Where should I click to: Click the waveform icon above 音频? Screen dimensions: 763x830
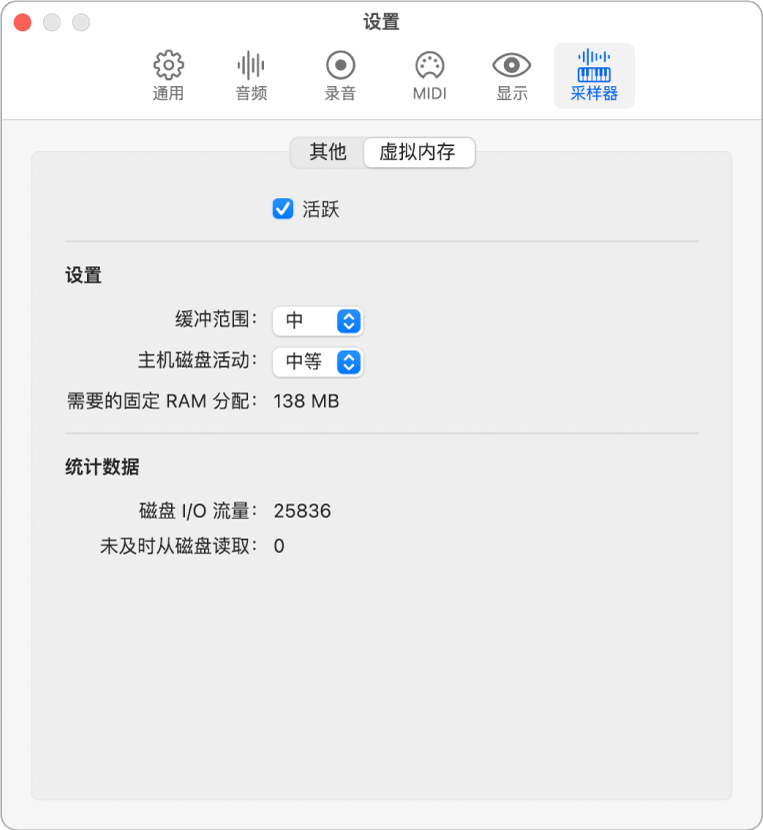point(249,65)
